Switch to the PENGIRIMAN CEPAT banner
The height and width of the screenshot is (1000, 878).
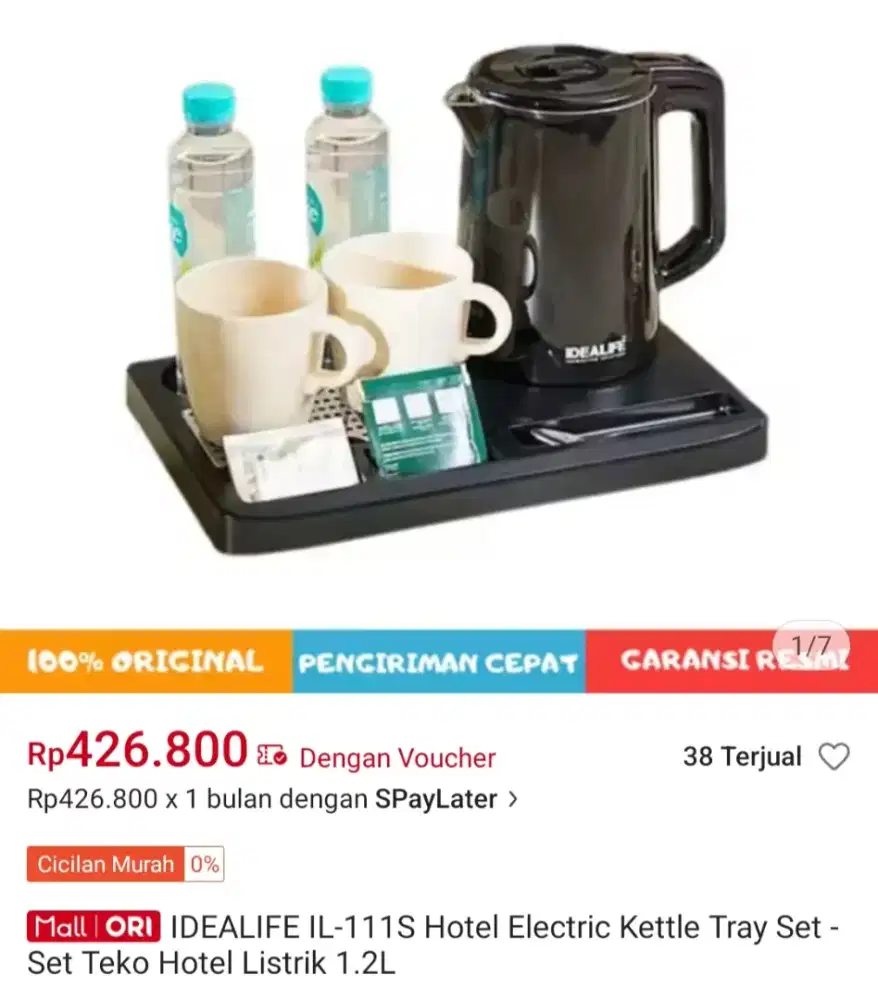pos(440,662)
